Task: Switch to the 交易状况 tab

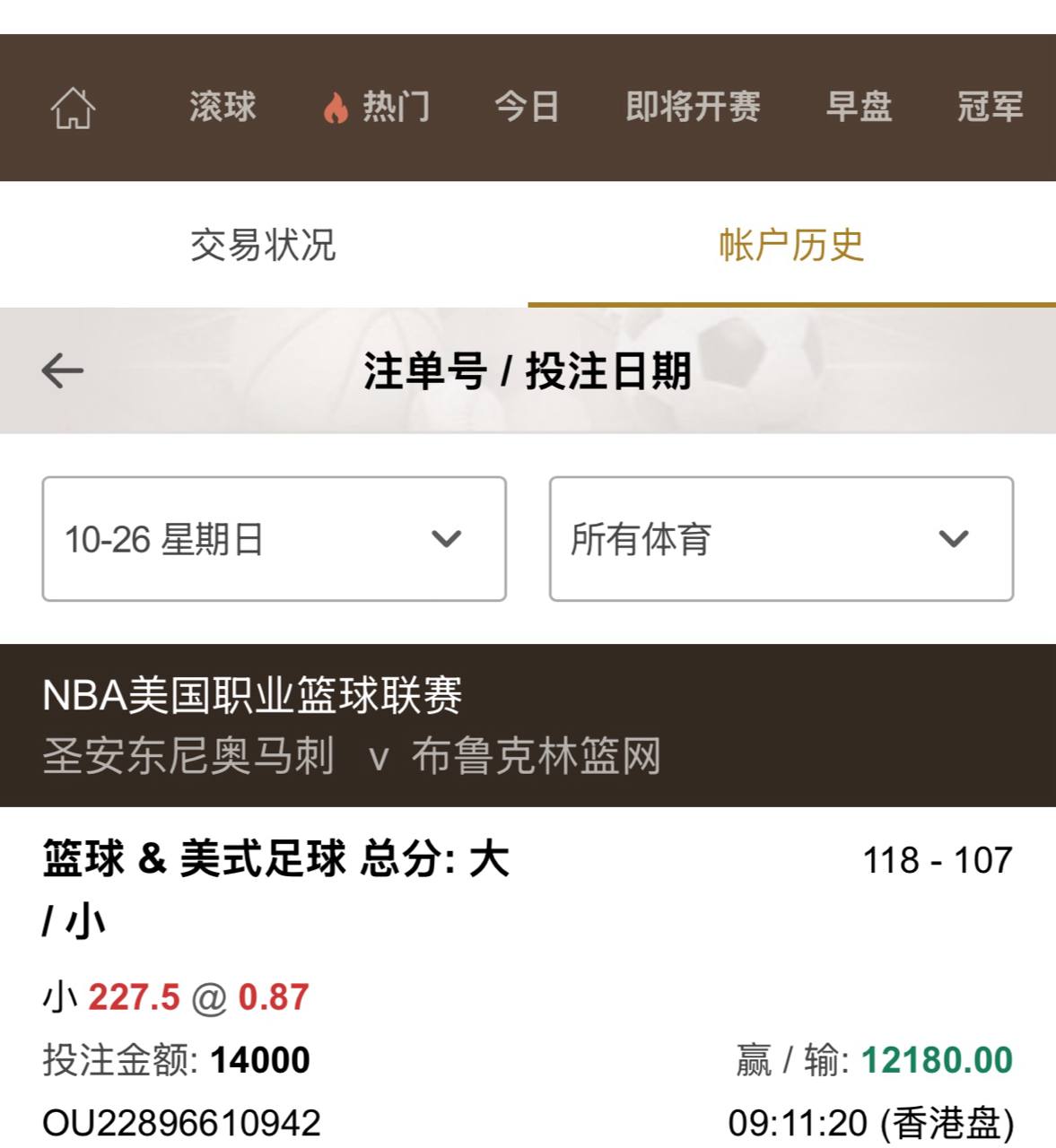Action: [x=263, y=245]
